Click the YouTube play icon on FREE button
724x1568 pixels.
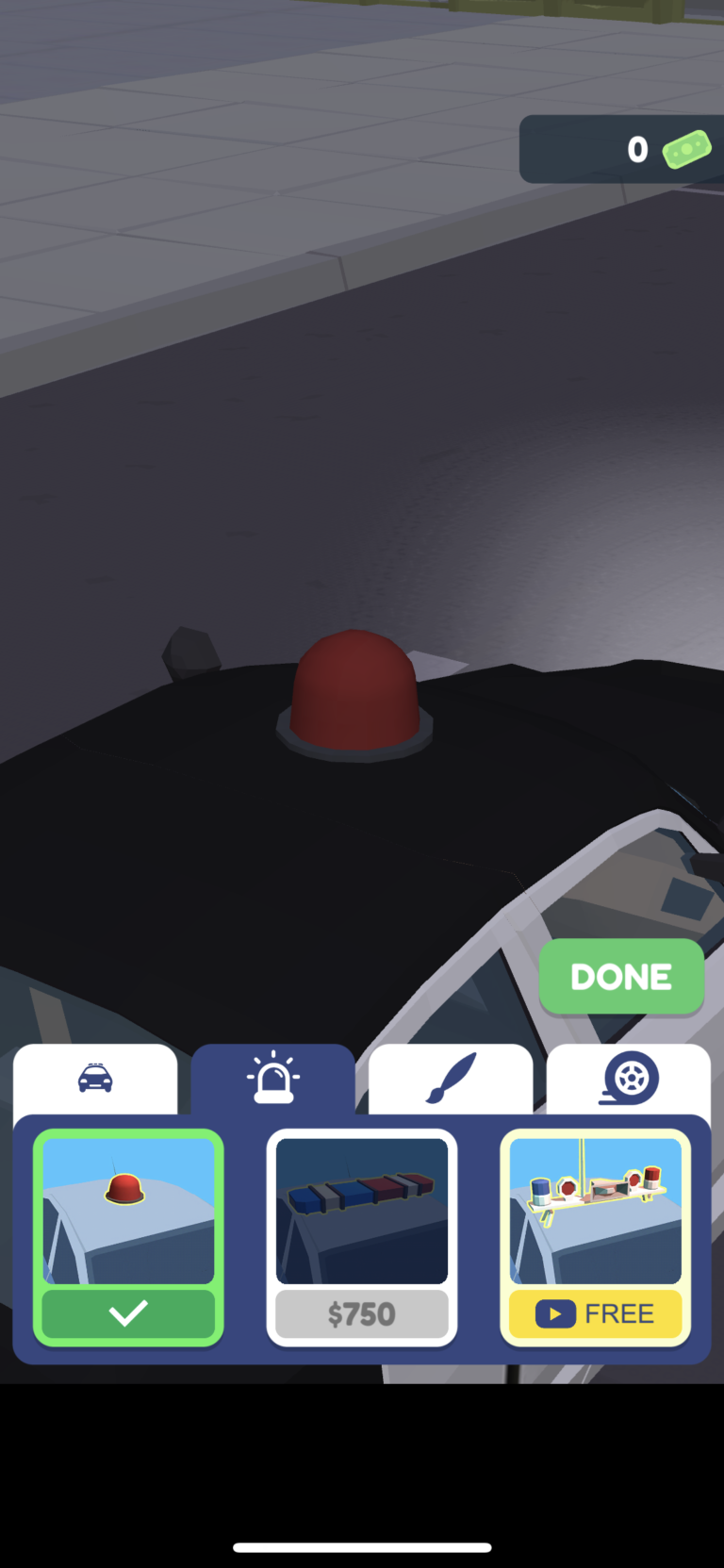pyautogui.click(x=557, y=1313)
